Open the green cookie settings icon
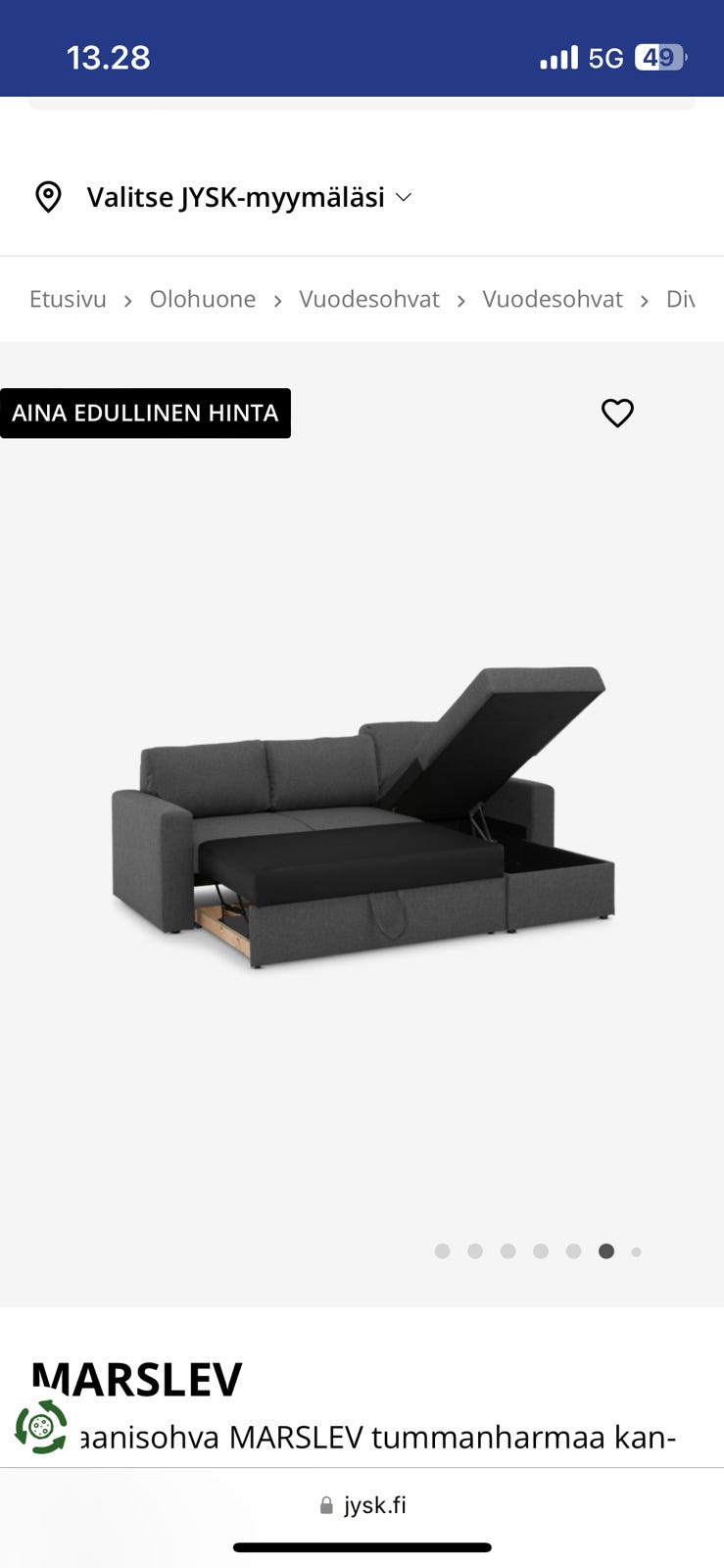Image resolution: width=724 pixels, height=1568 pixels. point(41,1426)
